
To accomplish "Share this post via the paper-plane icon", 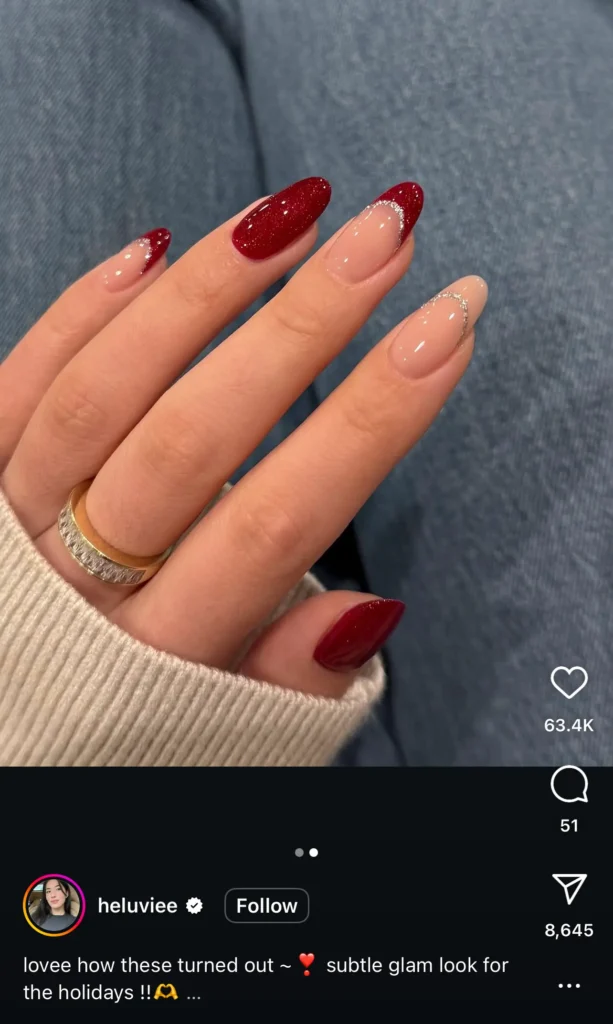I will click(569, 889).
